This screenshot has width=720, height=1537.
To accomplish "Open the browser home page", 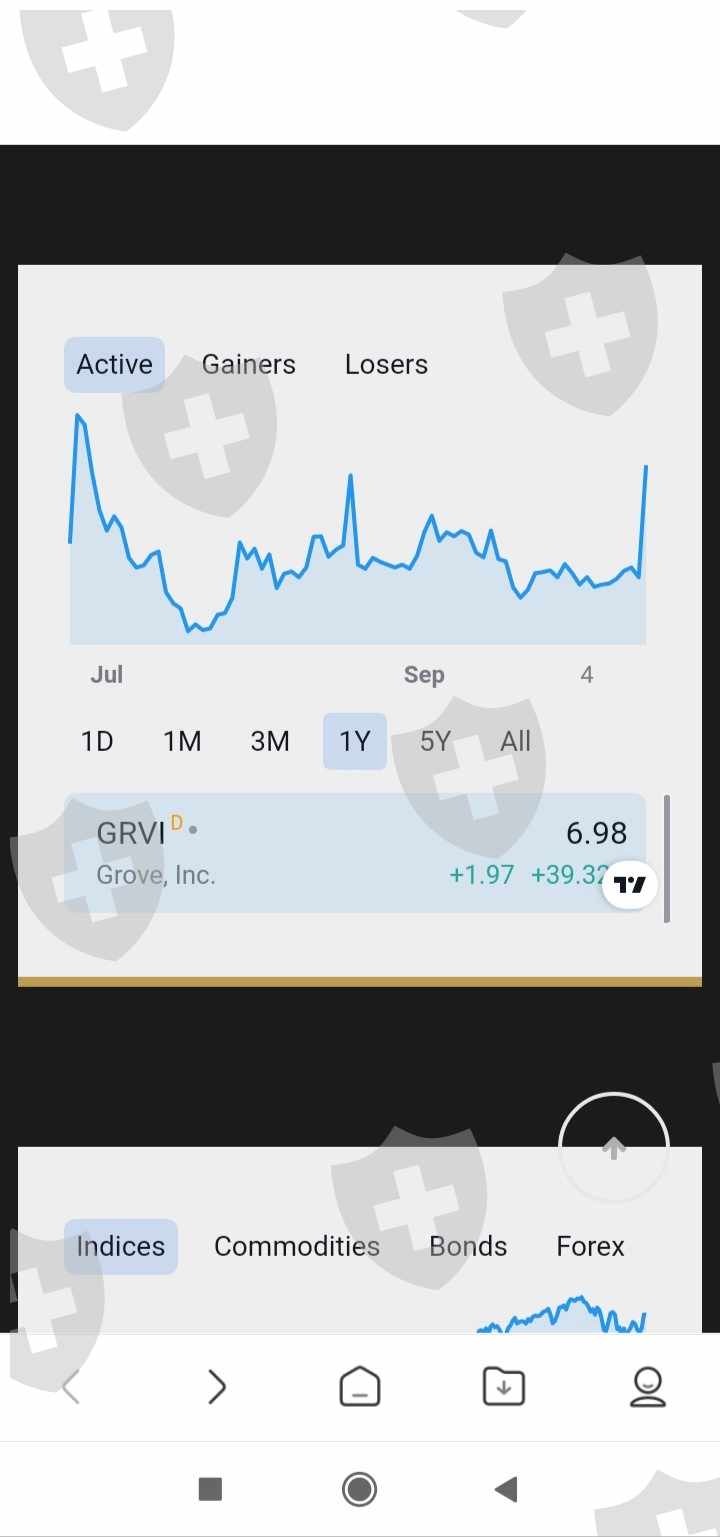I will 360,1387.
